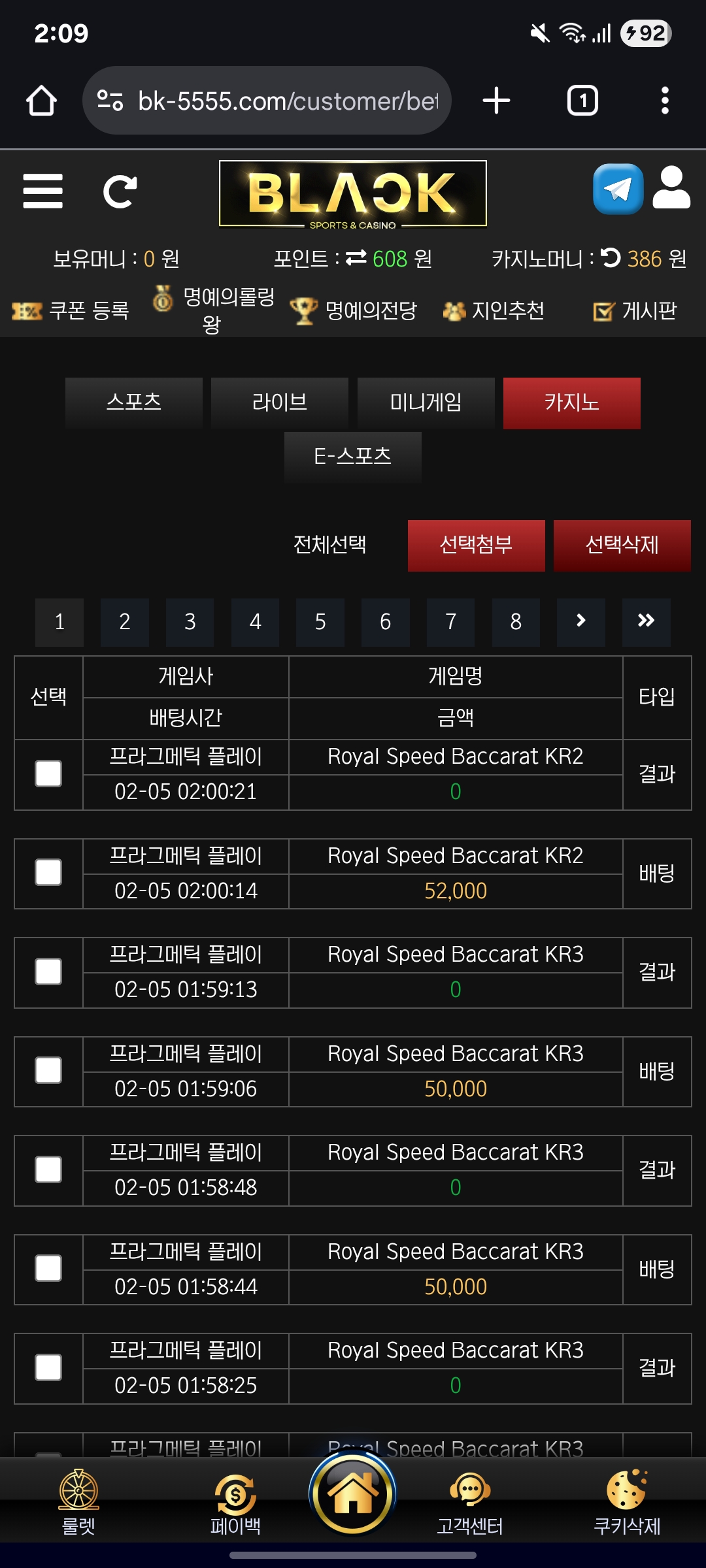Screen dimensions: 706x1568
Task: Switch to the 스포츠 tab
Action: click(134, 402)
